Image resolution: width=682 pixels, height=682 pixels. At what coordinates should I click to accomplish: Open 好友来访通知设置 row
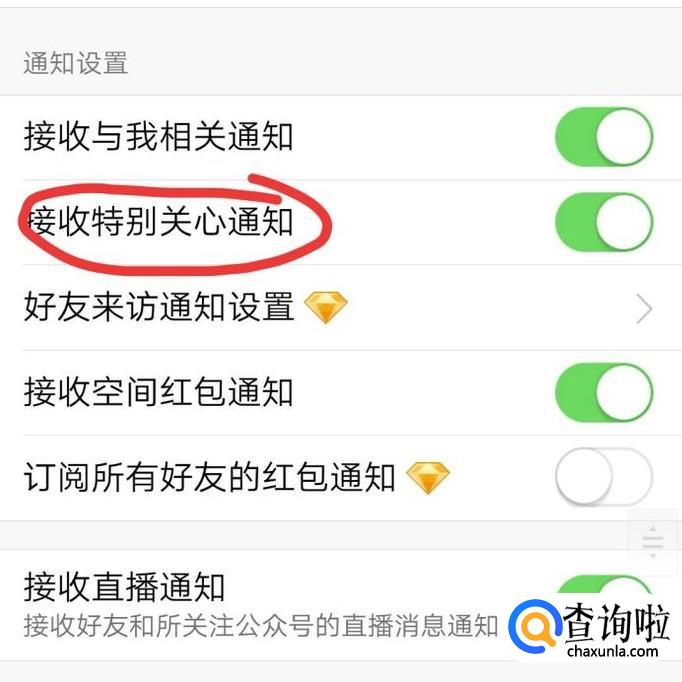(x=340, y=308)
